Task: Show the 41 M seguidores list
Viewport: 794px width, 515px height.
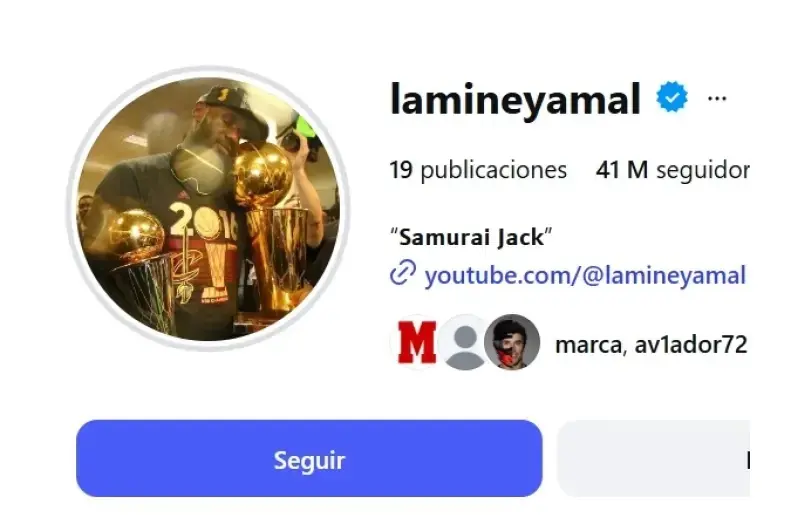Action: pyautogui.click(x=672, y=170)
